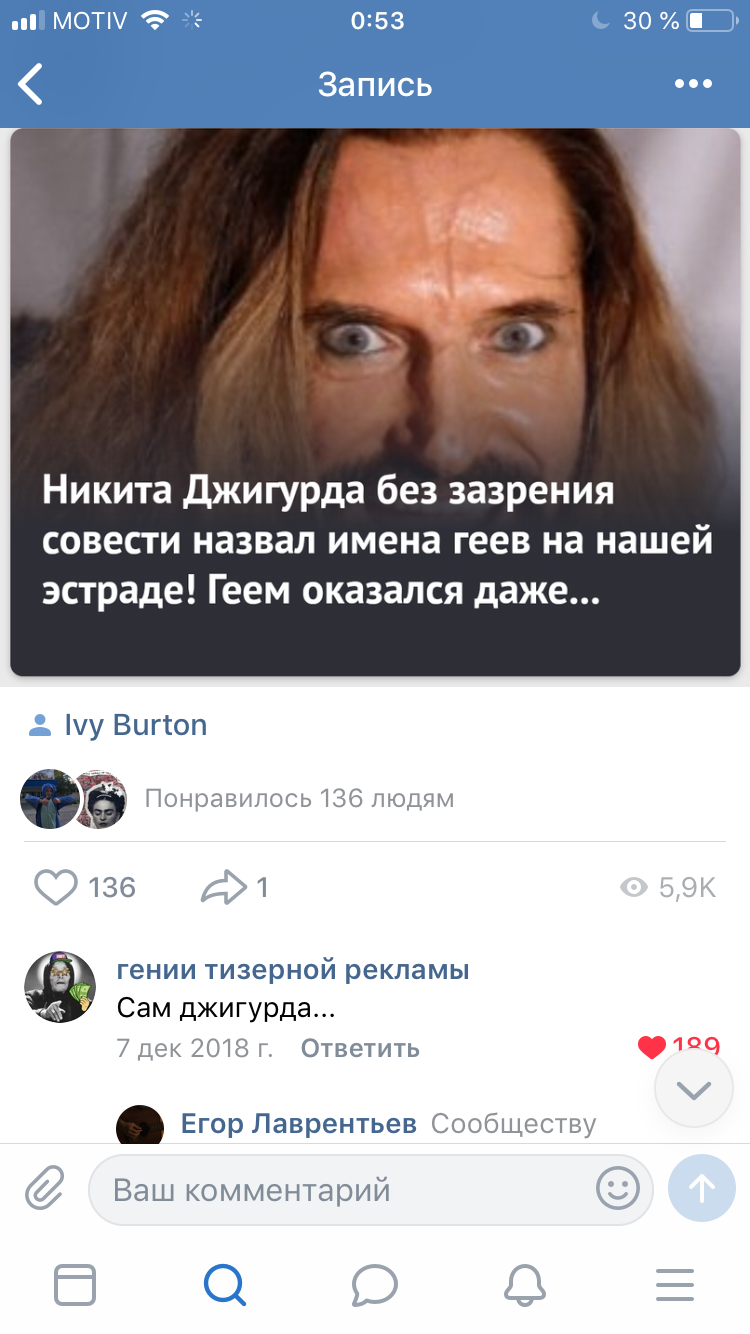This screenshot has height=1334, width=750.
Task: Send the comment with the arrow button
Action: pos(702,1189)
